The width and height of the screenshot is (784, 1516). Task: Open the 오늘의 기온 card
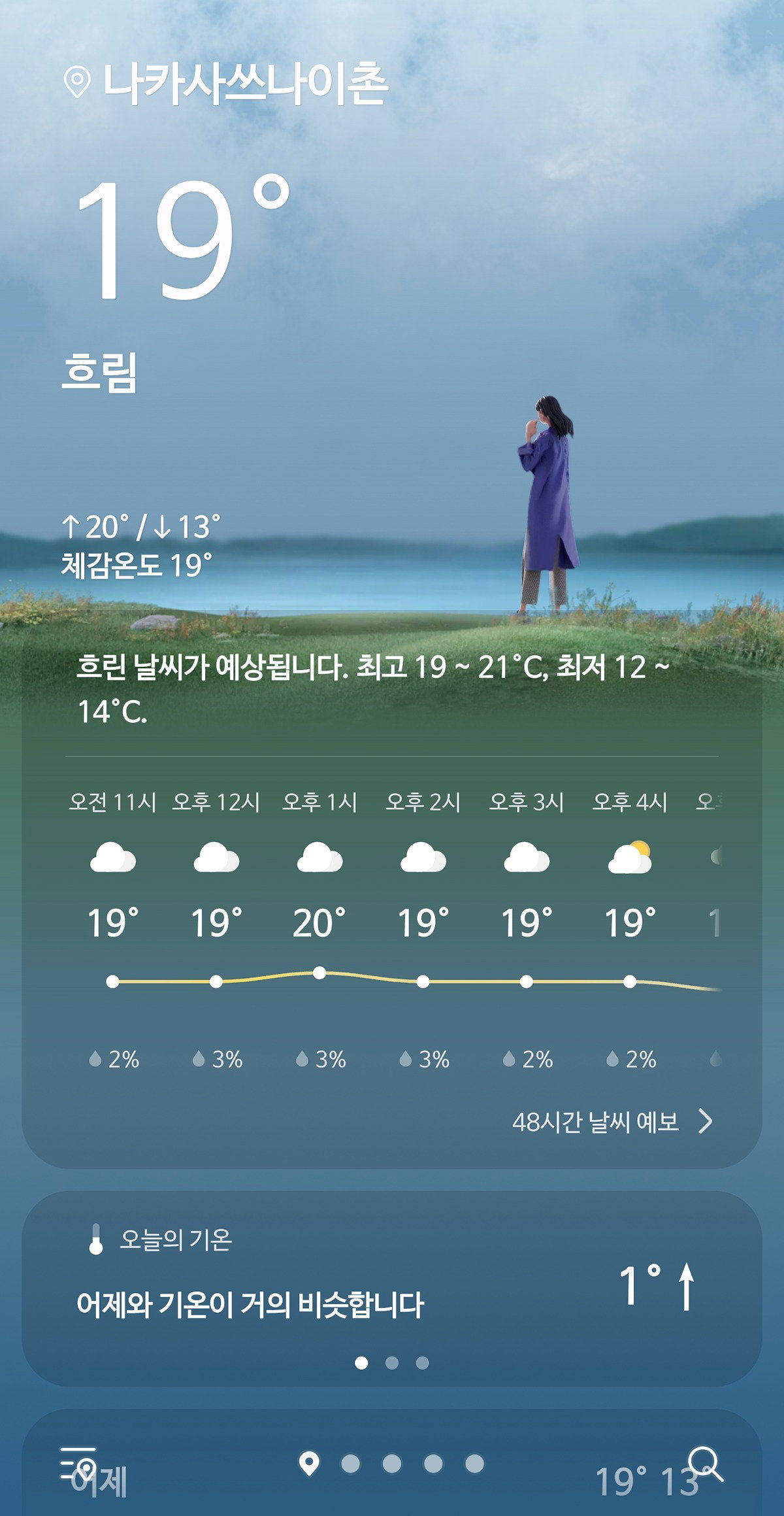[392, 1289]
